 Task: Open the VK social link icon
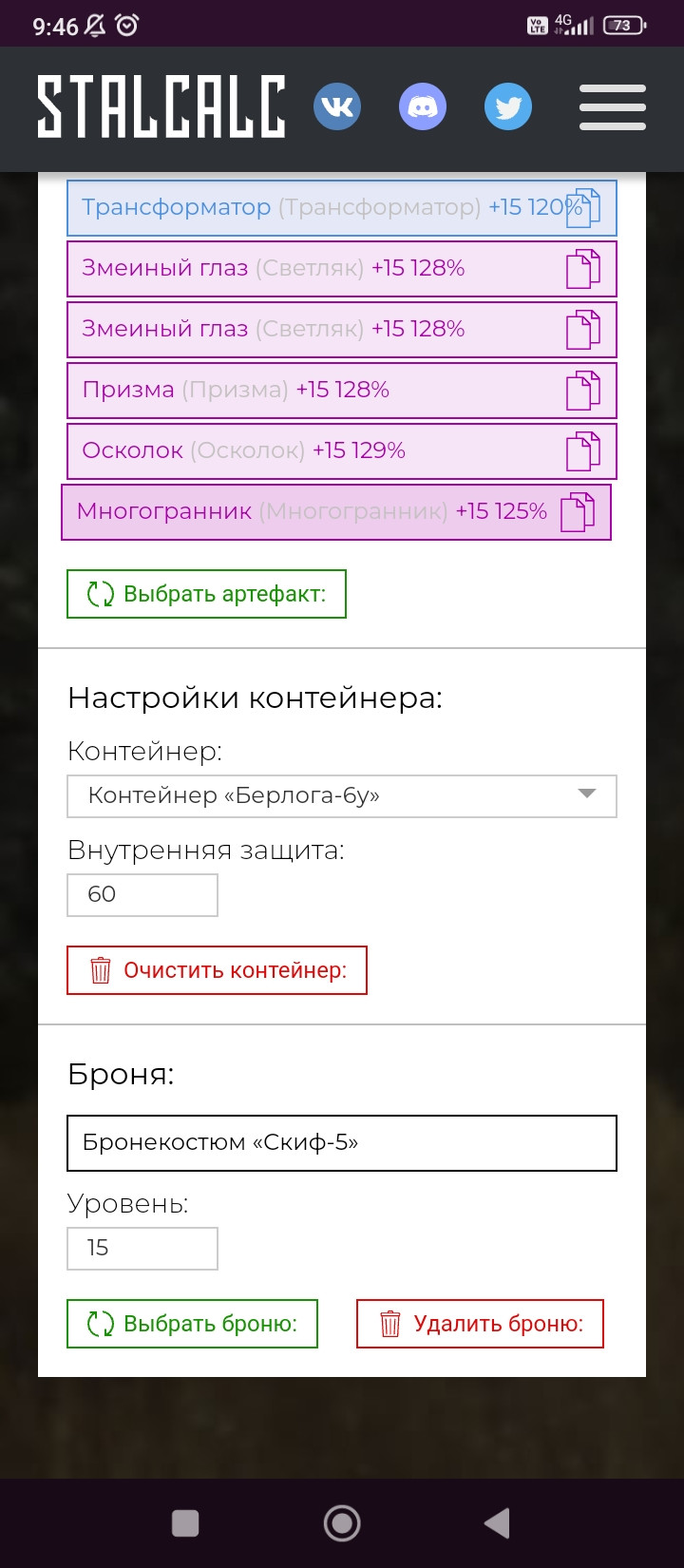click(x=337, y=107)
